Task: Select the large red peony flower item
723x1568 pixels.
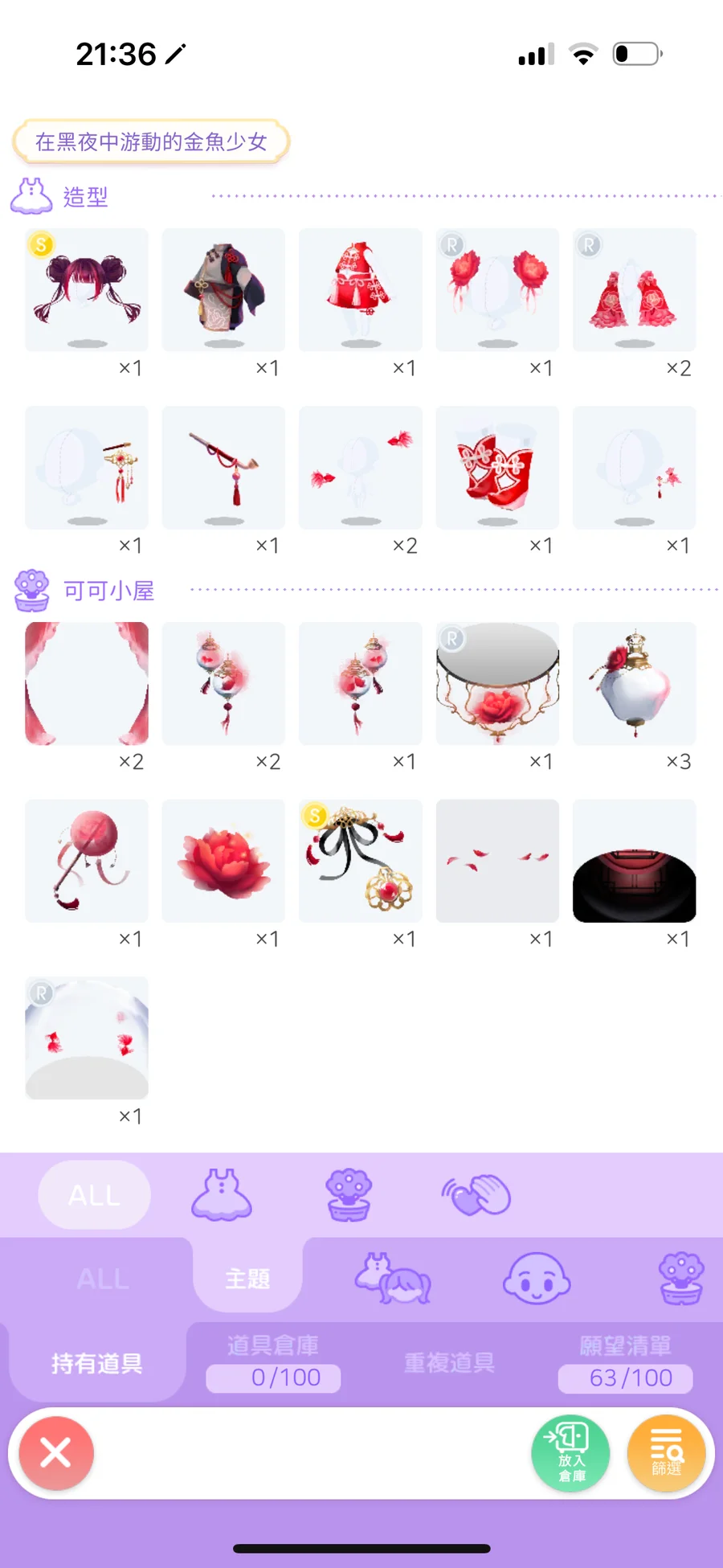Action: tap(223, 861)
